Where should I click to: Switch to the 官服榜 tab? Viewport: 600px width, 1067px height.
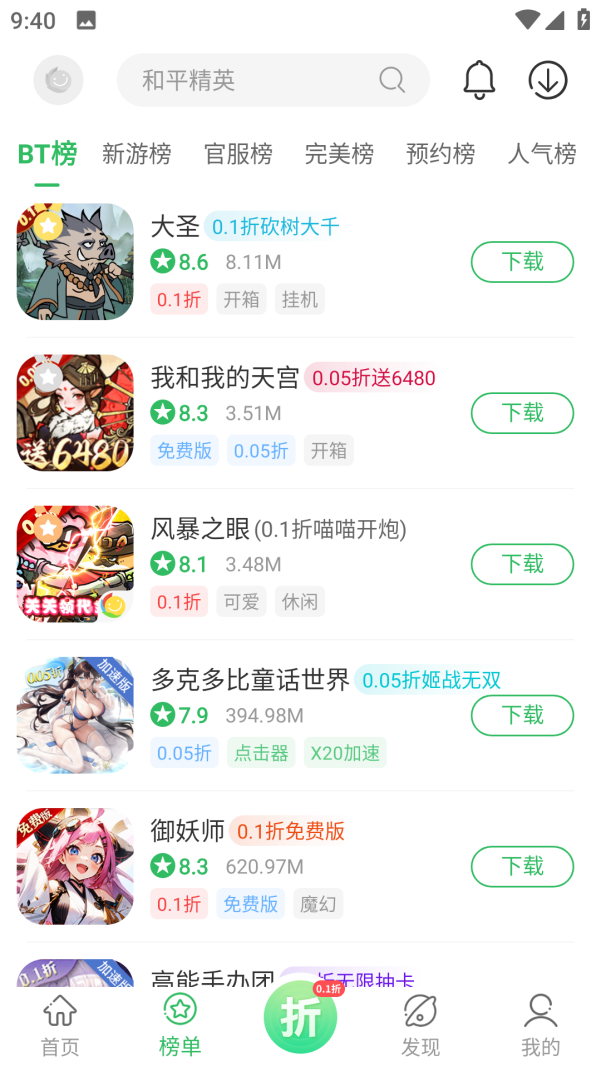[238, 154]
